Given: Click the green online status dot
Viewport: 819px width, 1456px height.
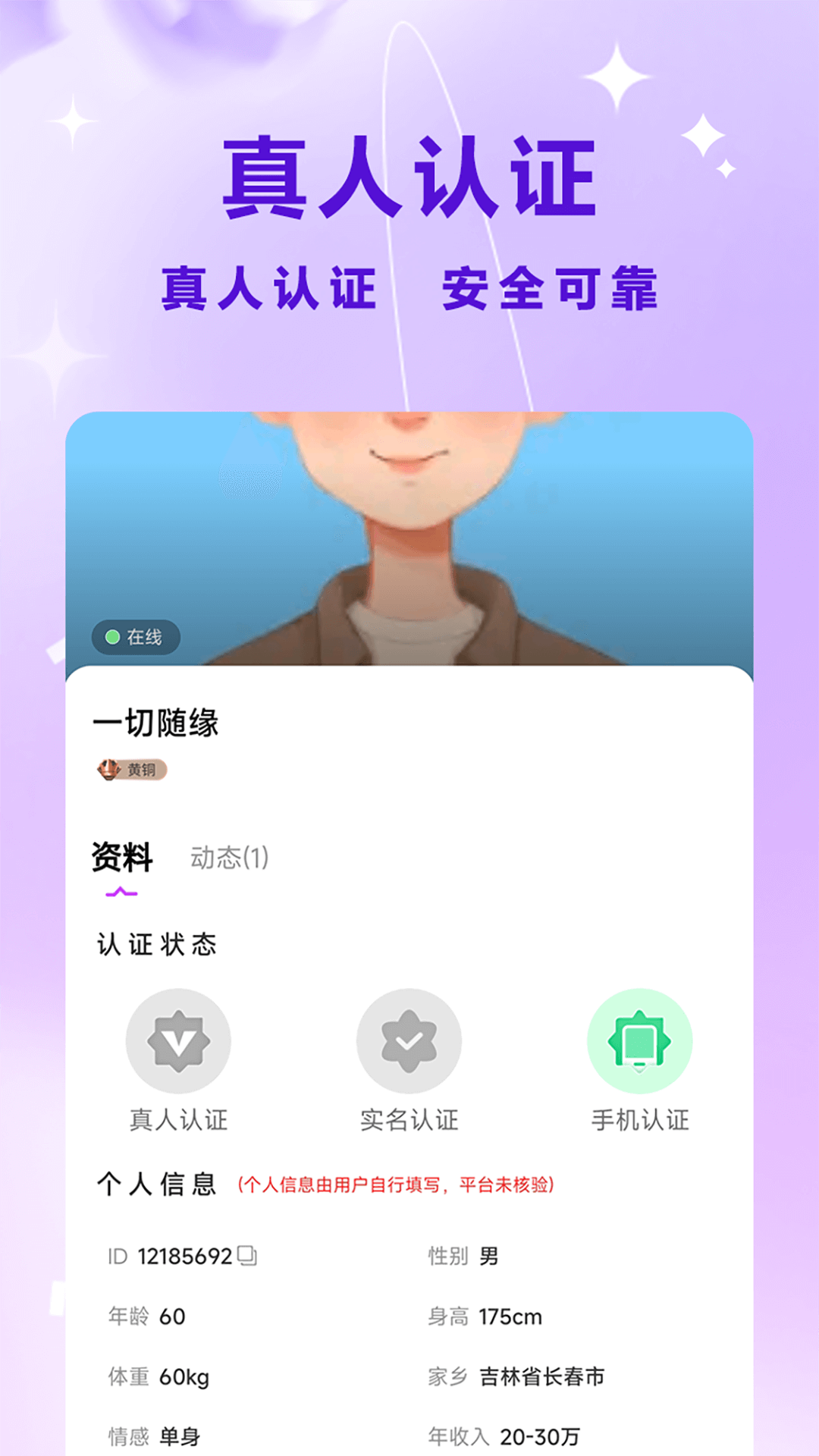Looking at the screenshot, I should (x=110, y=638).
